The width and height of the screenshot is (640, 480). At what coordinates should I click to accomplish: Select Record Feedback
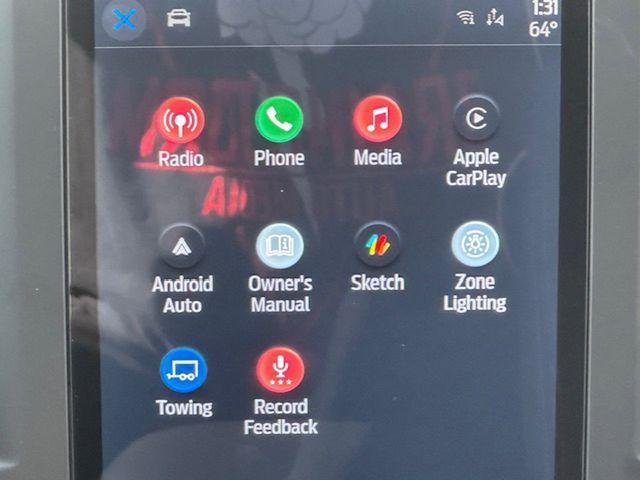[280, 370]
